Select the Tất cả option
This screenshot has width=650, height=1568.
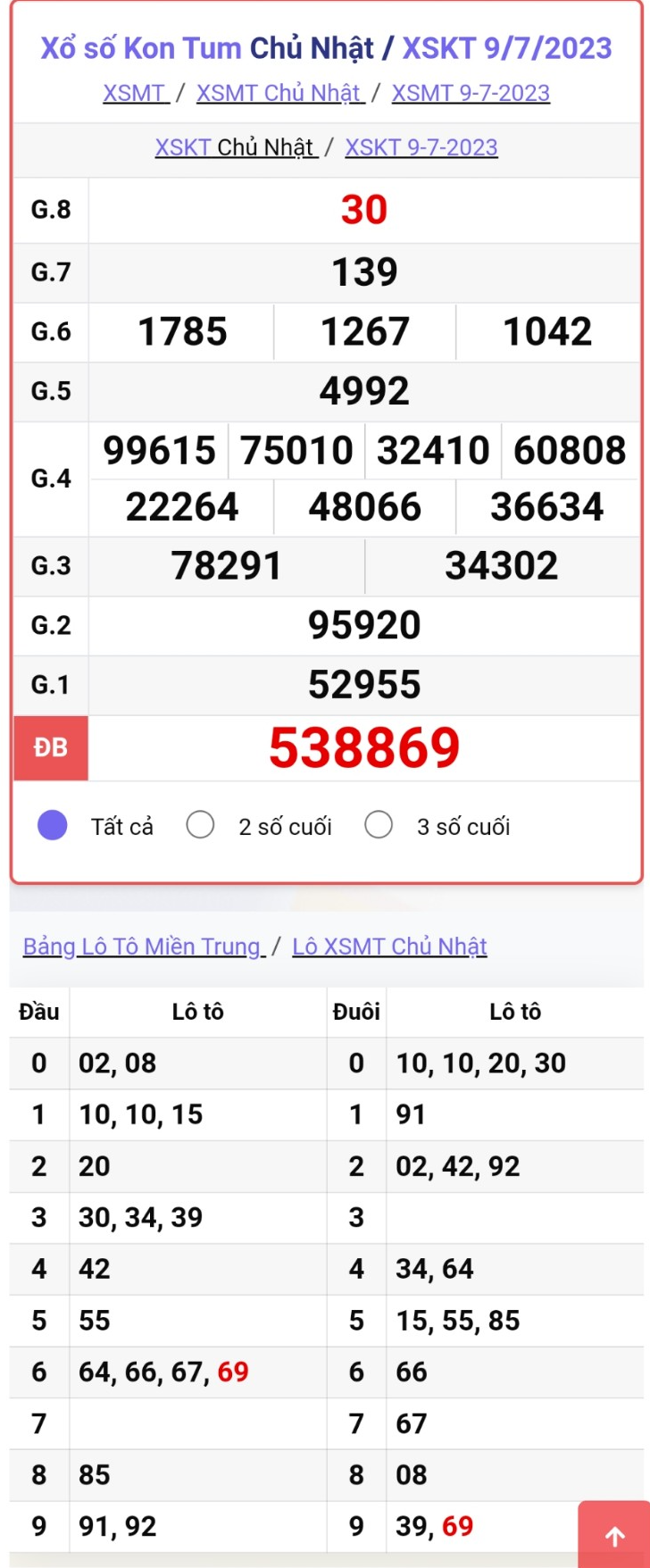(x=53, y=826)
